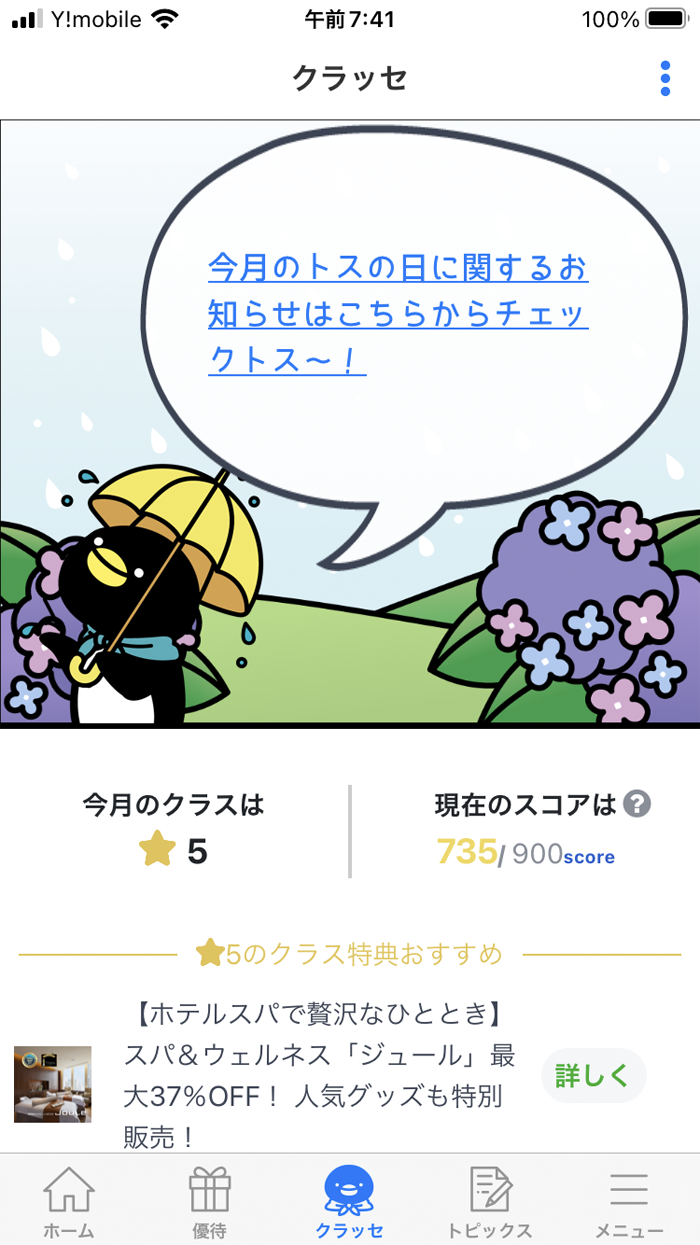The height and width of the screenshot is (1245, 700).
Task: Open the ジュール spa offer thumbnail
Action: click(53, 1084)
